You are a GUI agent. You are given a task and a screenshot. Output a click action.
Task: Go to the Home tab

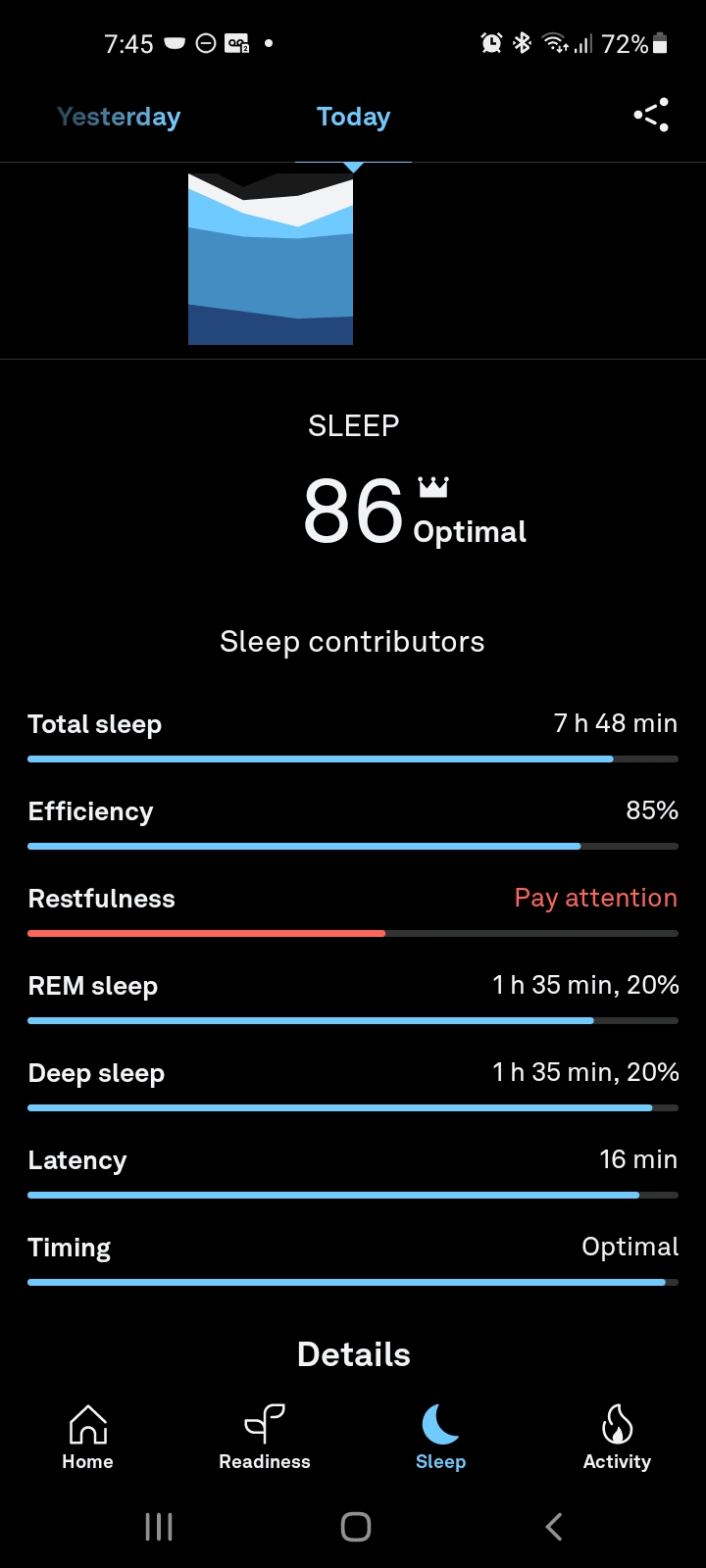[x=88, y=1437]
